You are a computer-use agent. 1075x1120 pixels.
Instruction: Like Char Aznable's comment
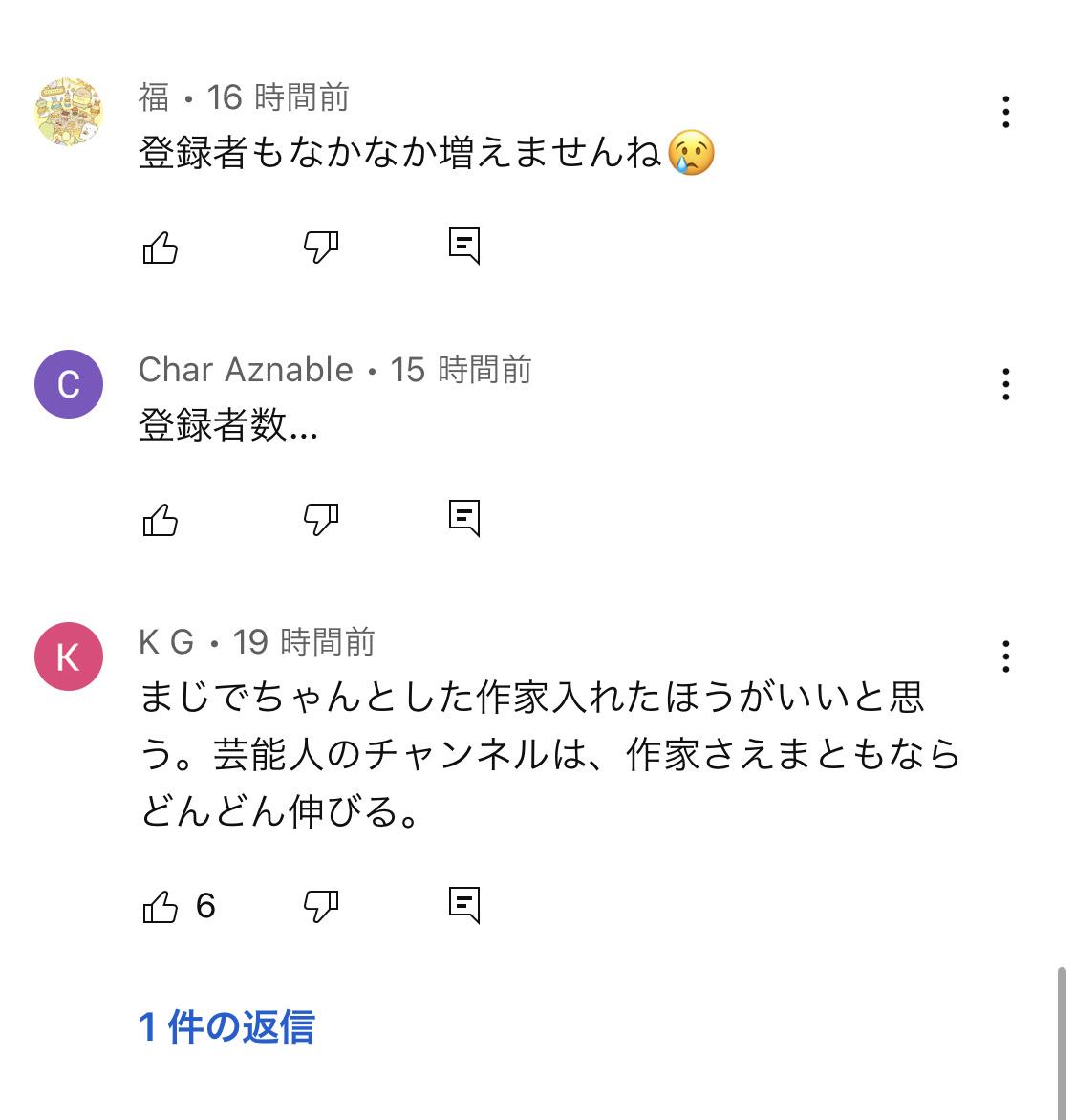tap(160, 520)
